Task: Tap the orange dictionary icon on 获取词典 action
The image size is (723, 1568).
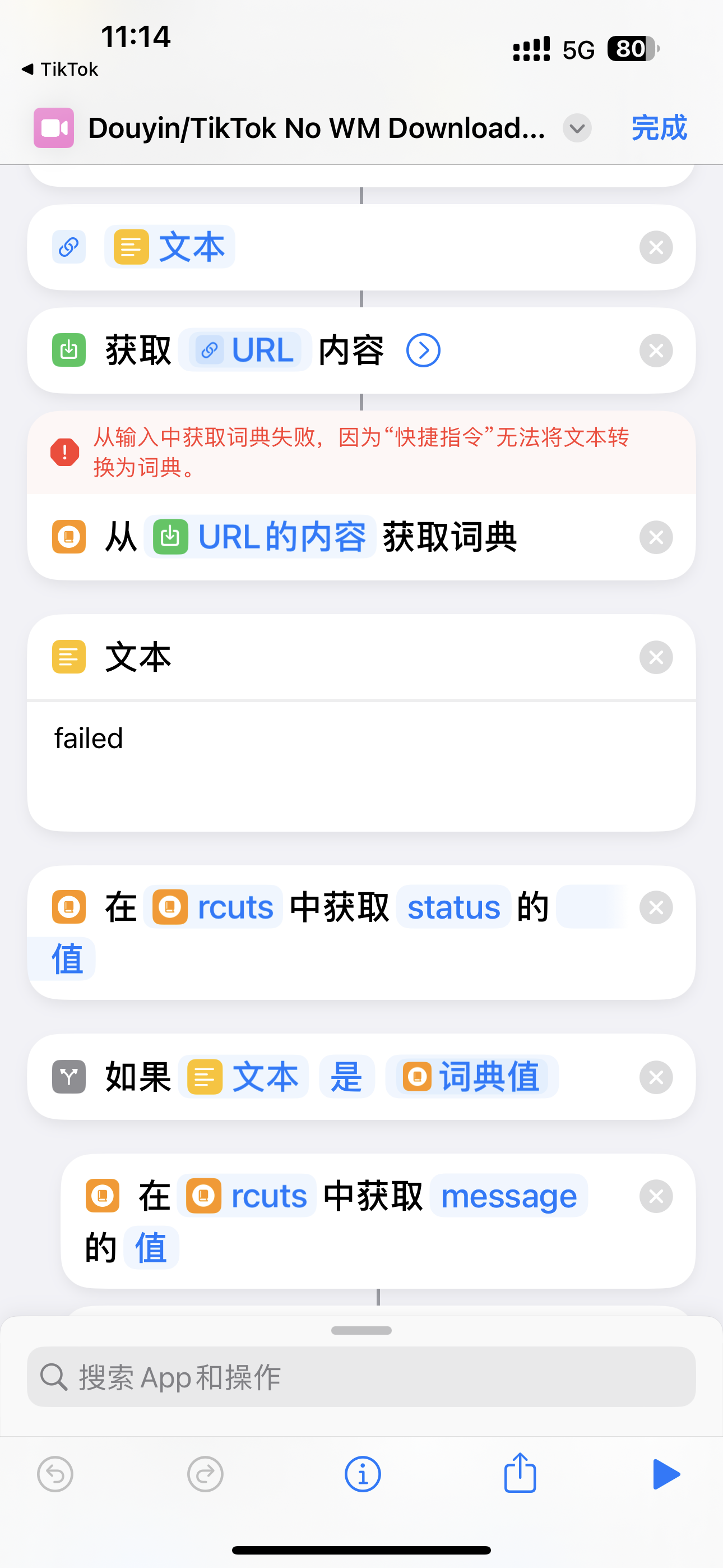Action: (x=69, y=537)
